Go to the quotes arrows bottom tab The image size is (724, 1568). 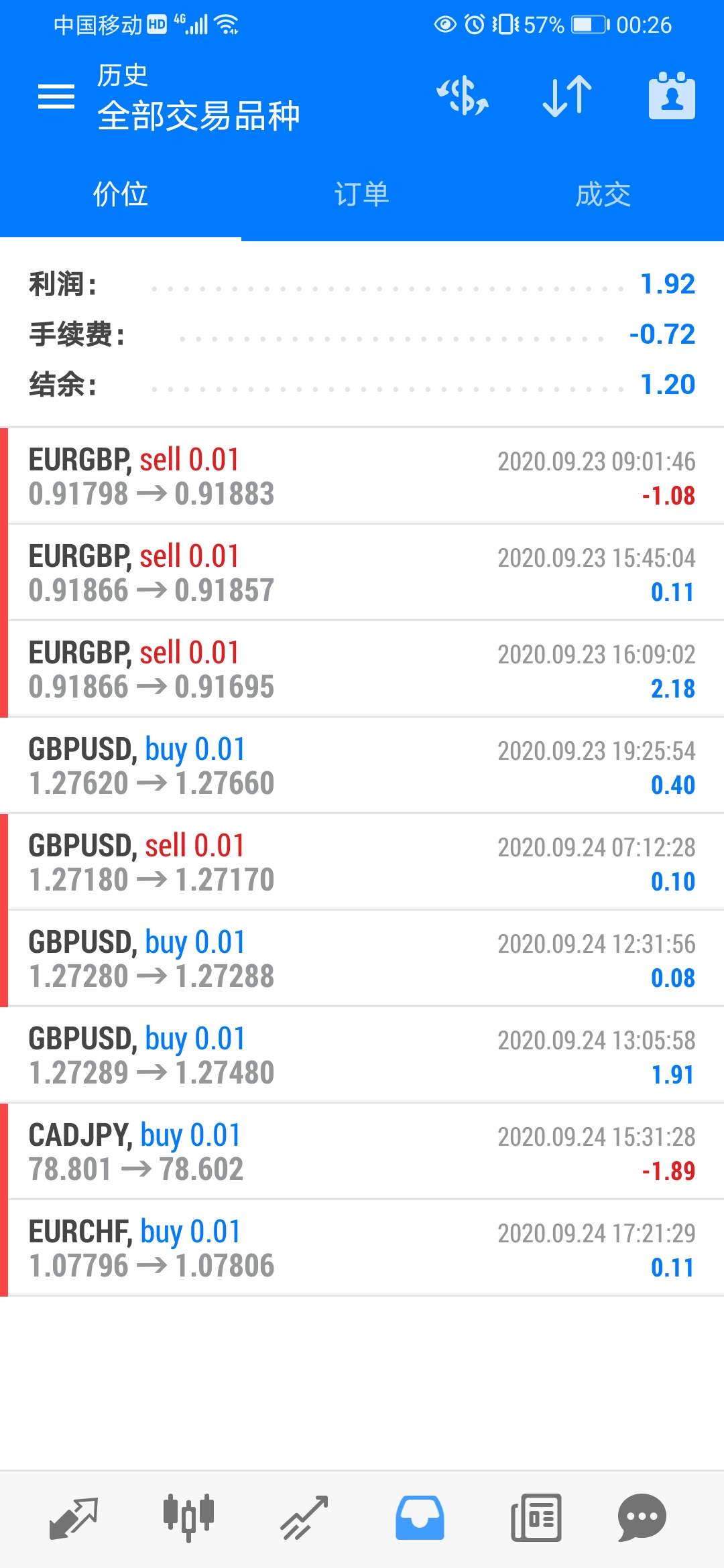[74, 1518]
